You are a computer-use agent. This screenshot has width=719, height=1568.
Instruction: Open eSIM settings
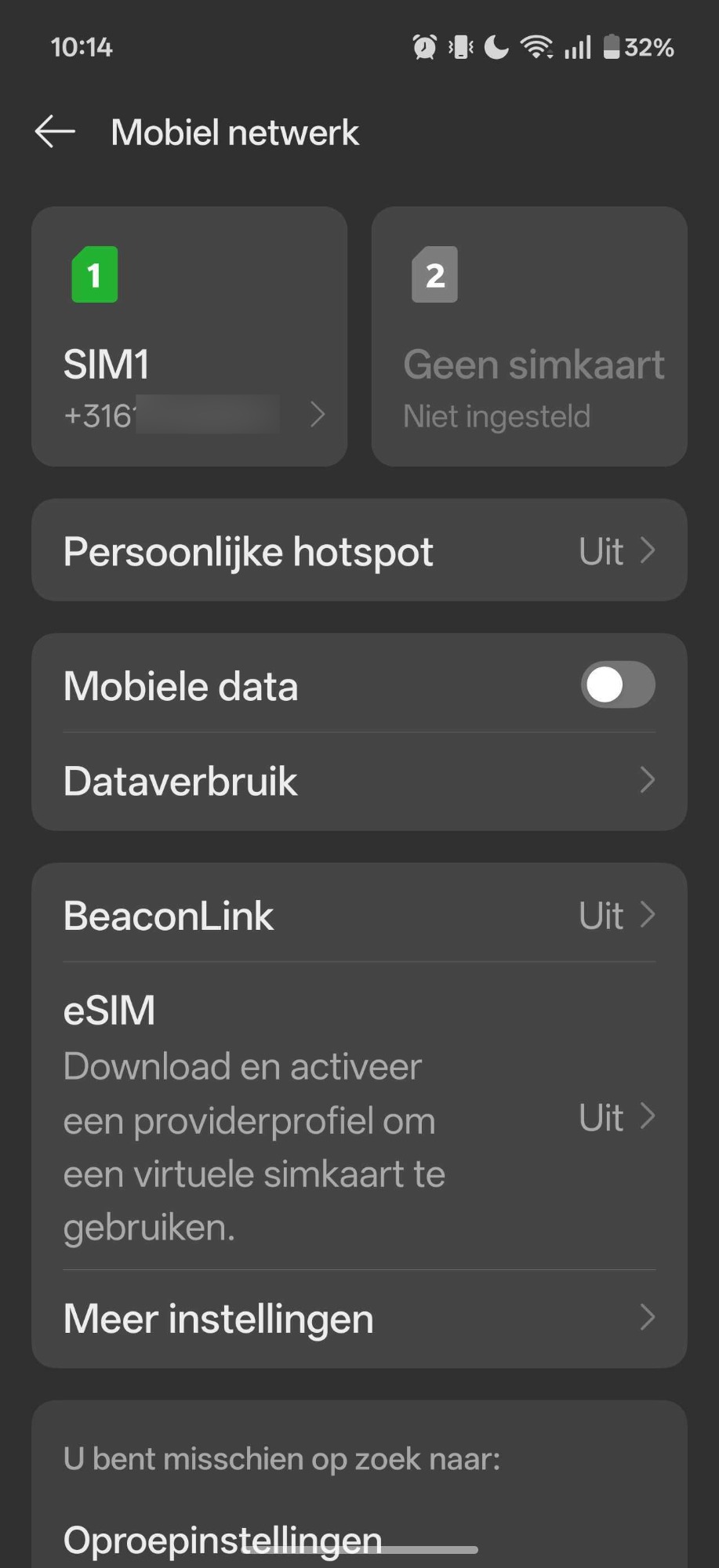click(359, 1116)
